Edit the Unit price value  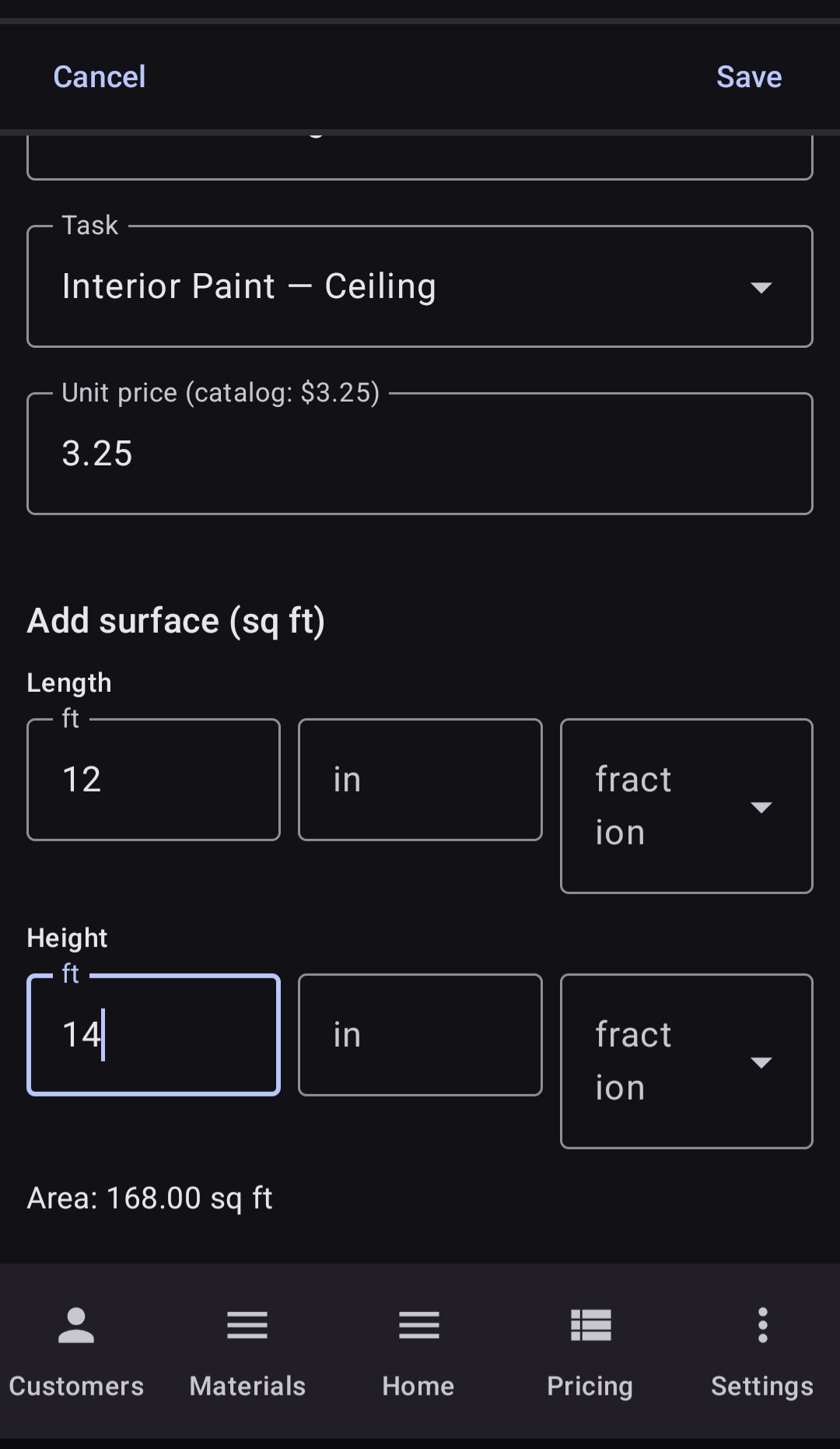(420, 454)
